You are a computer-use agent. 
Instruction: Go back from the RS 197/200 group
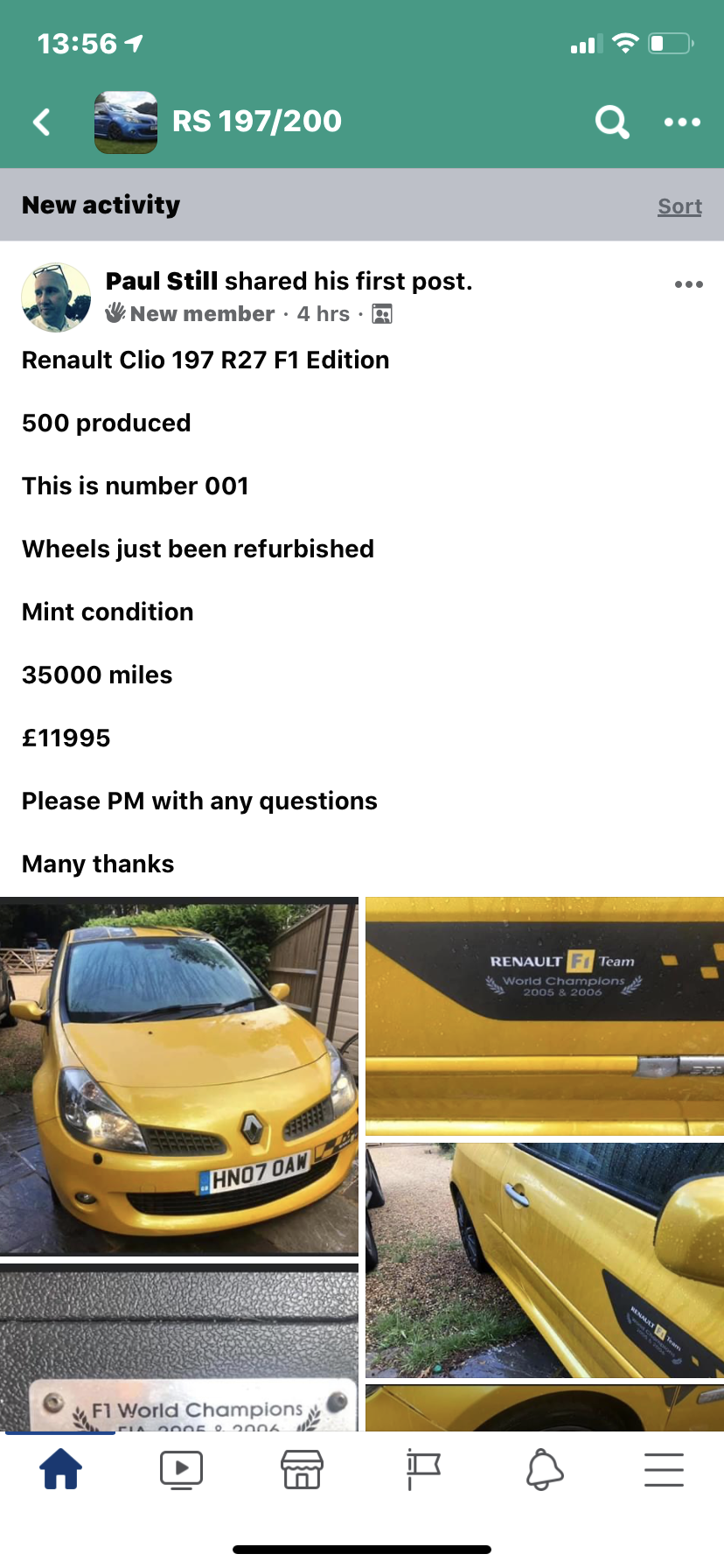pos(41,122)
